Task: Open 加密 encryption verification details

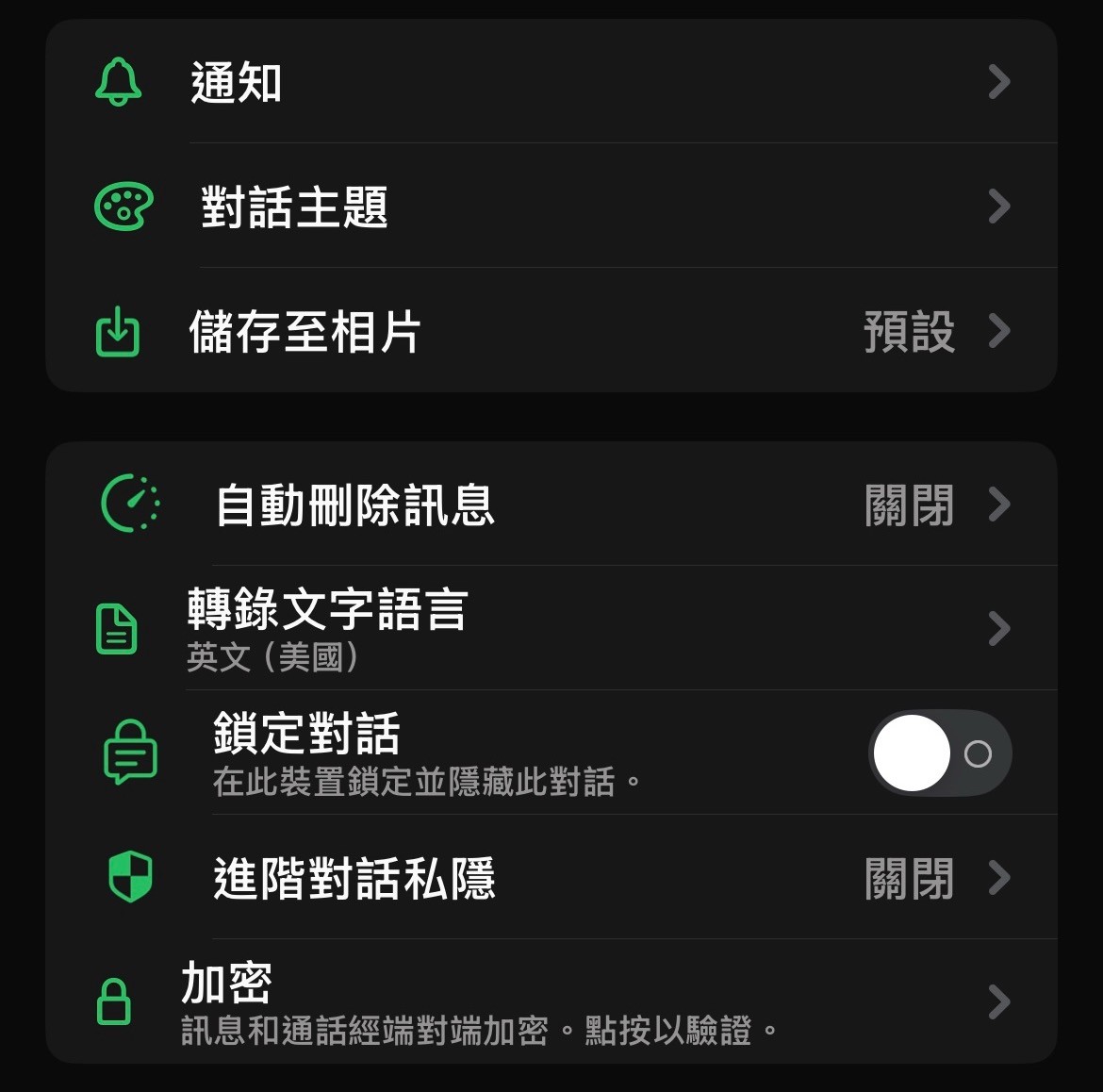Action: (551, 1002)
